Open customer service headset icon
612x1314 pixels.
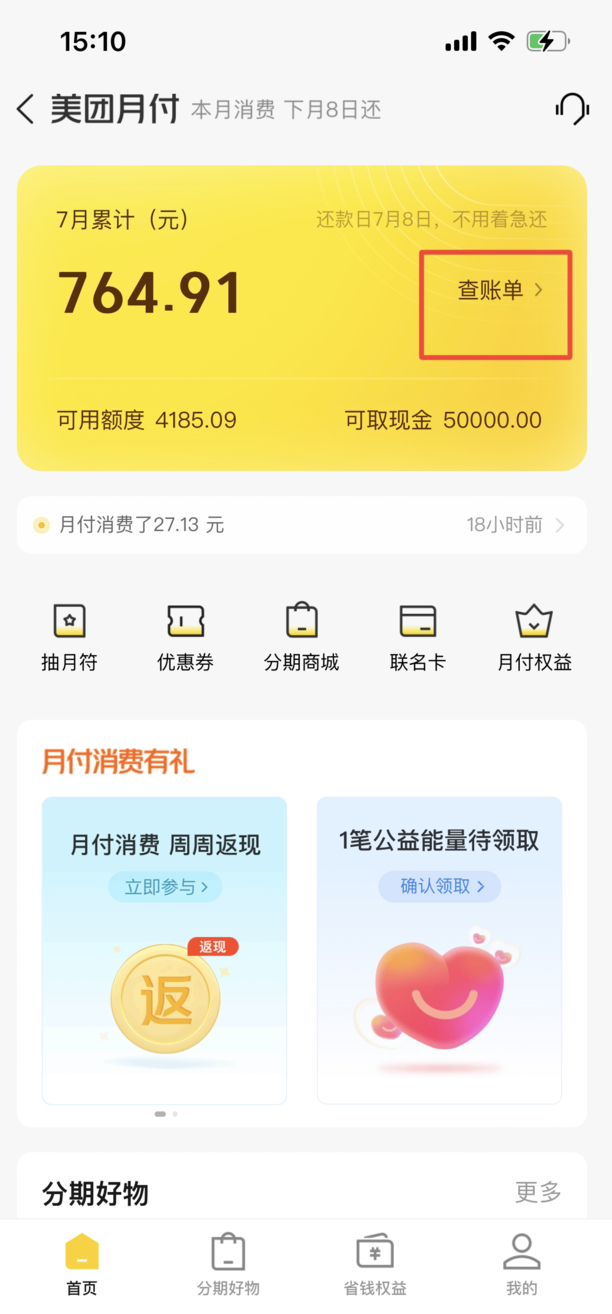tap(572, 108)
